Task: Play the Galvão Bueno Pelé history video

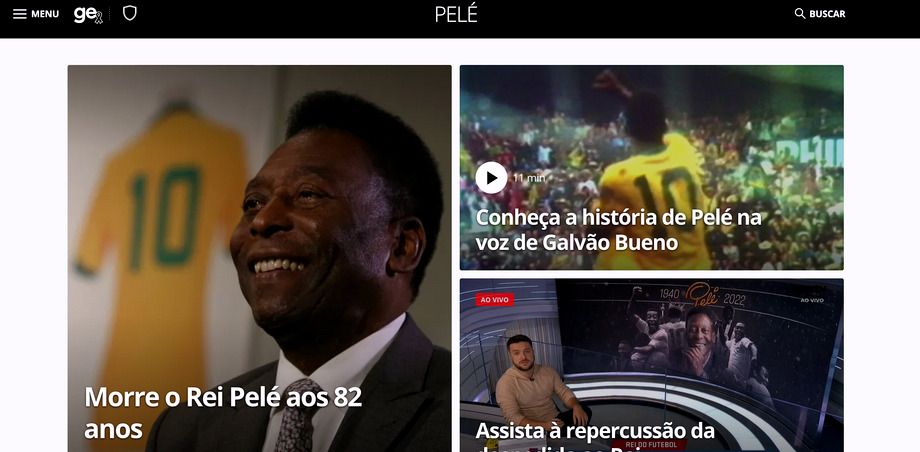Action: click(x=491, y=177)
